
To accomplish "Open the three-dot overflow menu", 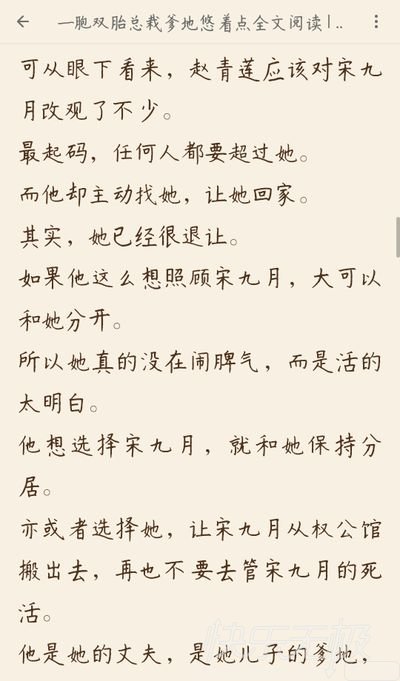I will [376, 22].
